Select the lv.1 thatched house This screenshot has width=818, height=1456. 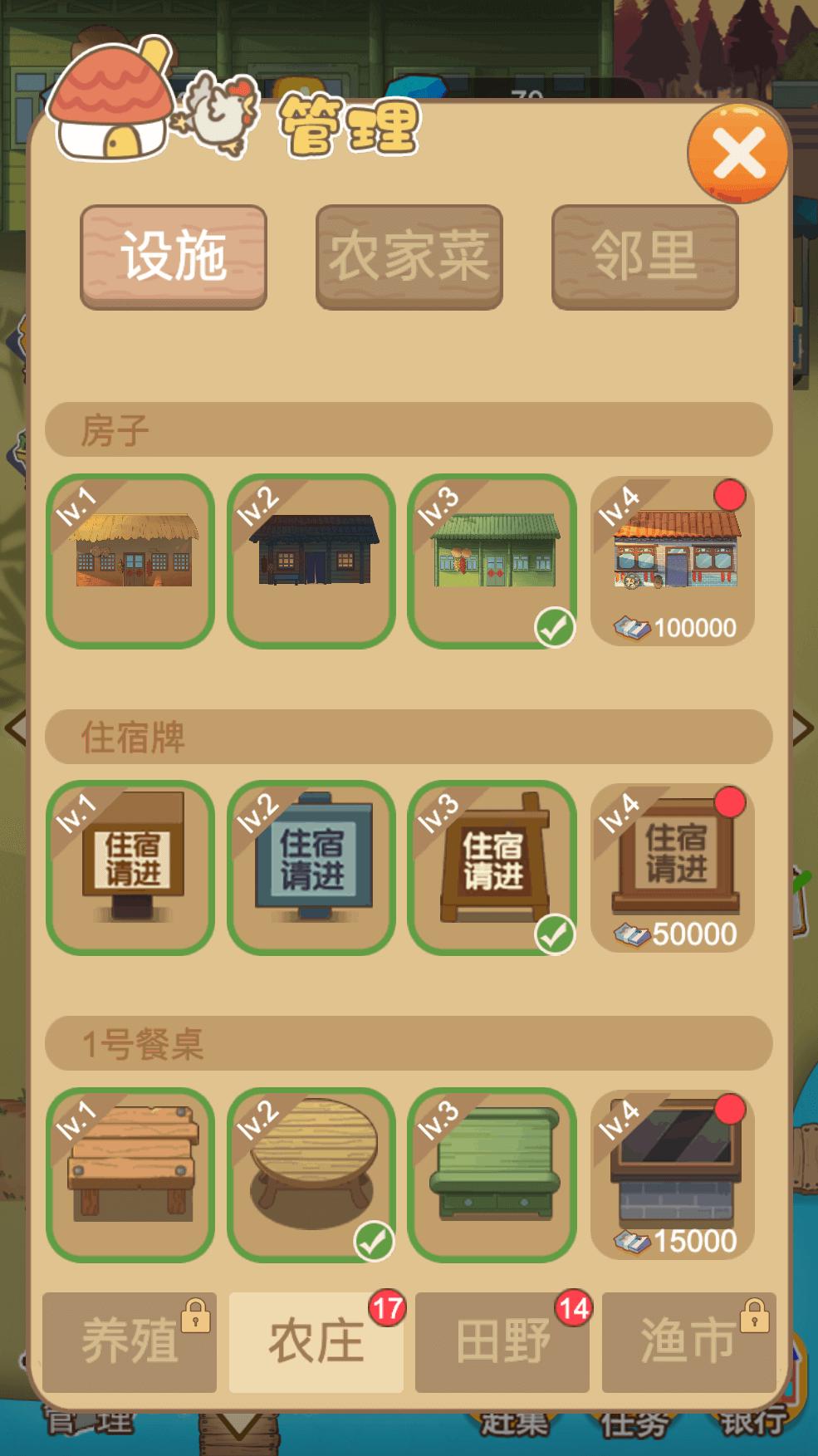tap(130, 561)
